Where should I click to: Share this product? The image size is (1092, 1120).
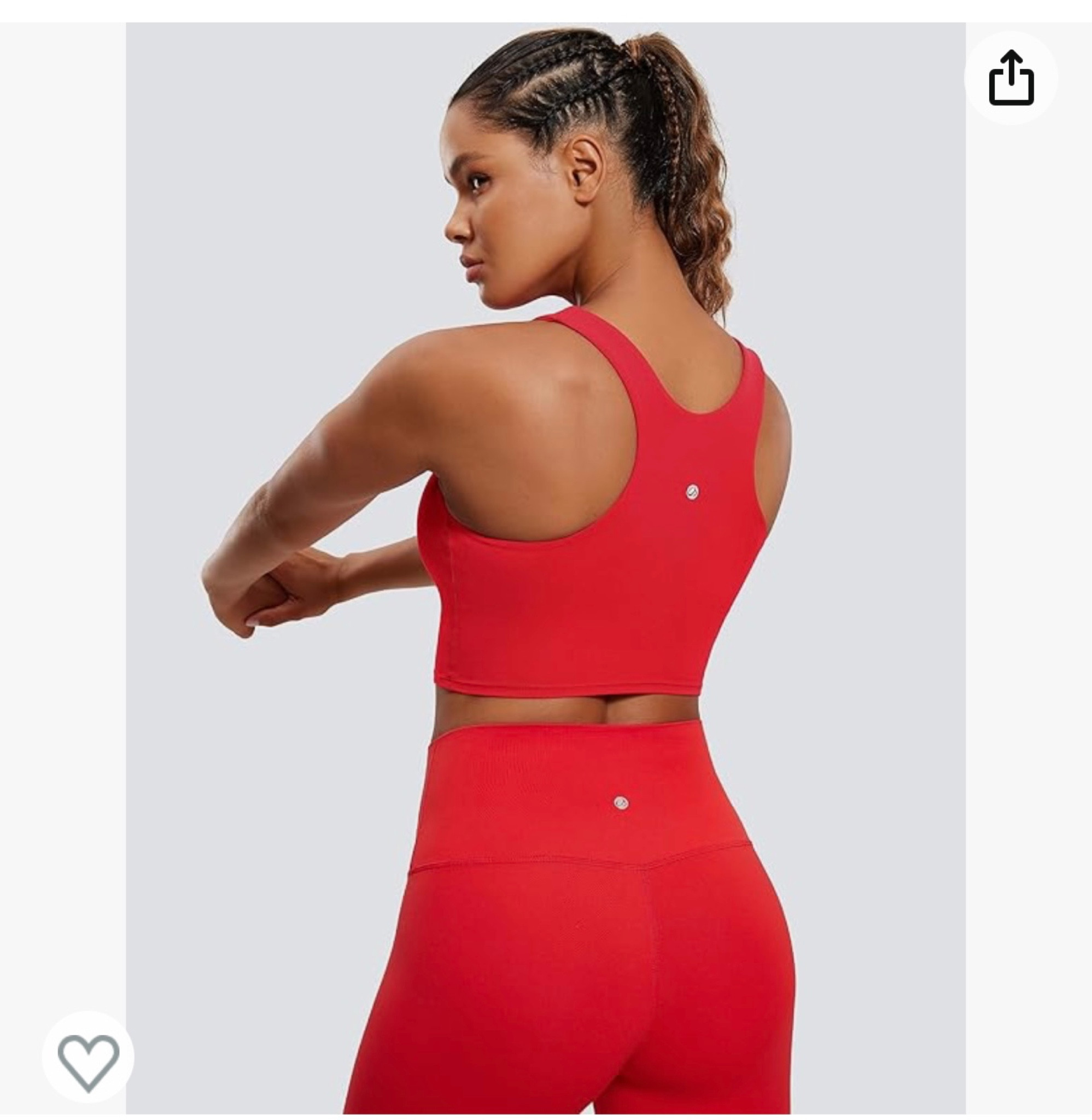1011,78
